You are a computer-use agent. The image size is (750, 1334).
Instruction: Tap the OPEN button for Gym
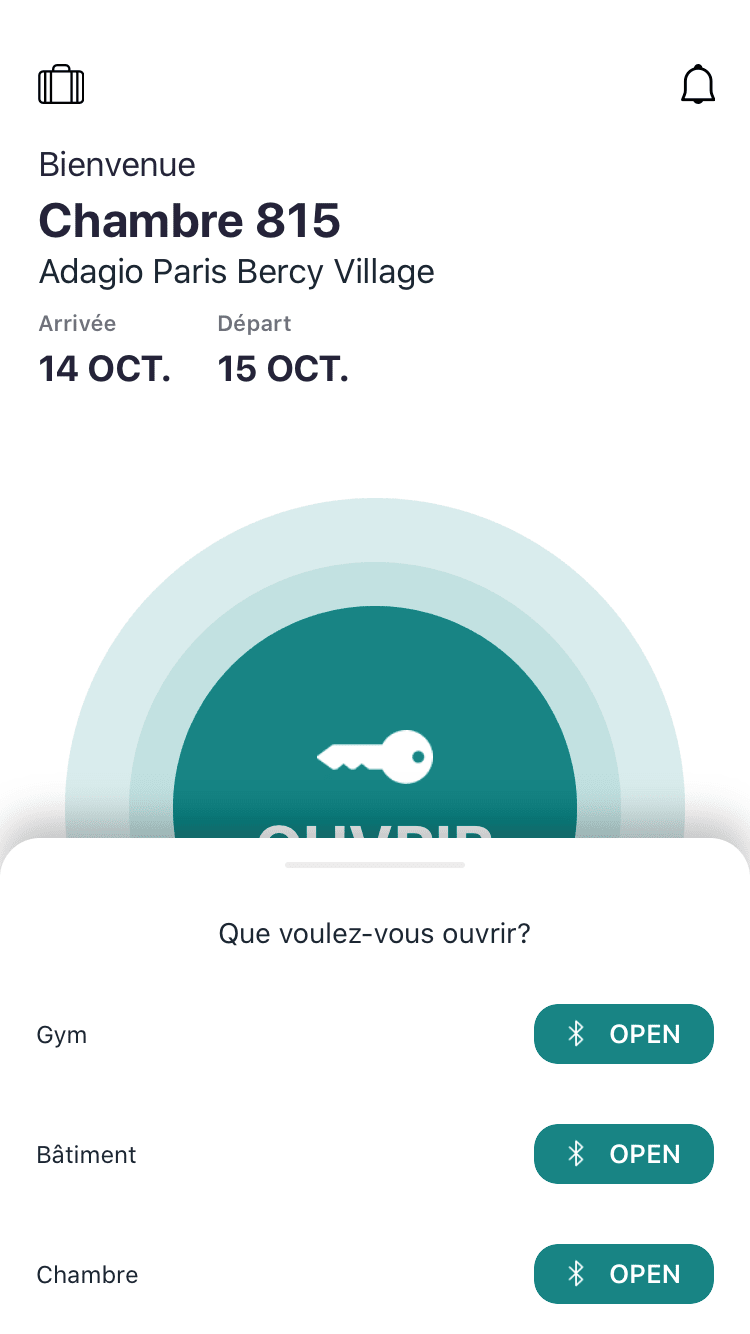[624, 1034]
